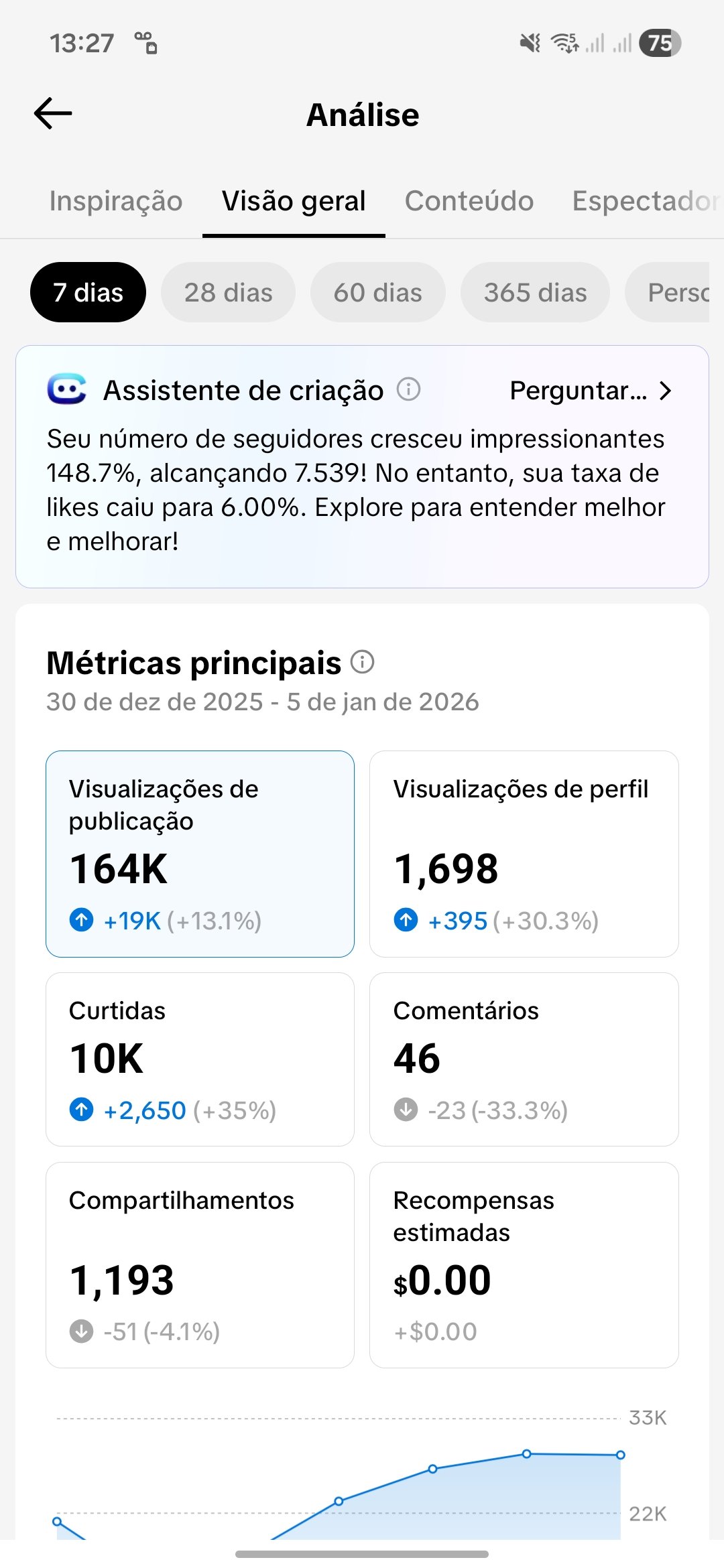Go back using the top arrow
Image resolution: width=724 pixels, height=1568 pixels.
(x=53, y=113)
